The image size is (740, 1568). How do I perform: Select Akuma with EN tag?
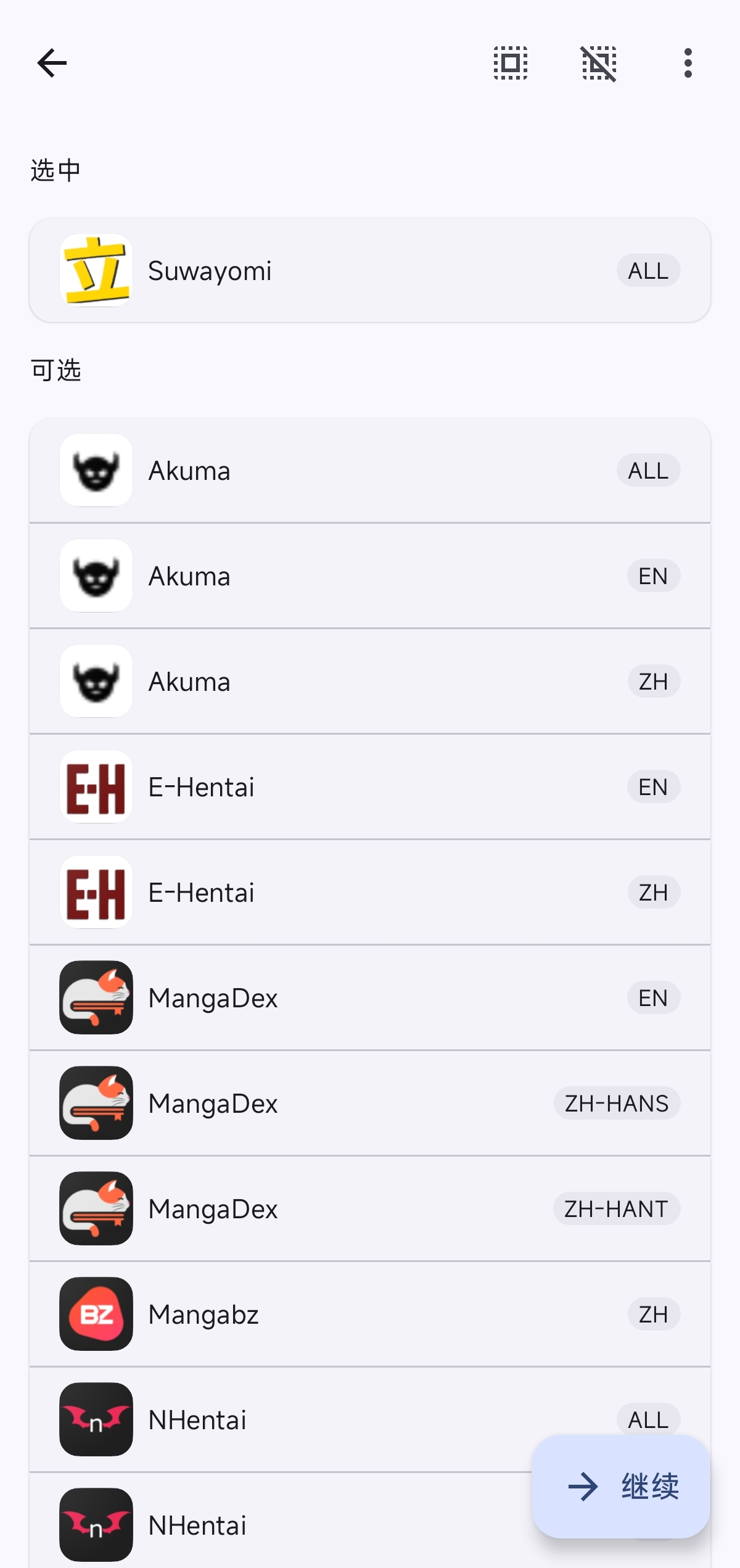[x=370, y=576]
